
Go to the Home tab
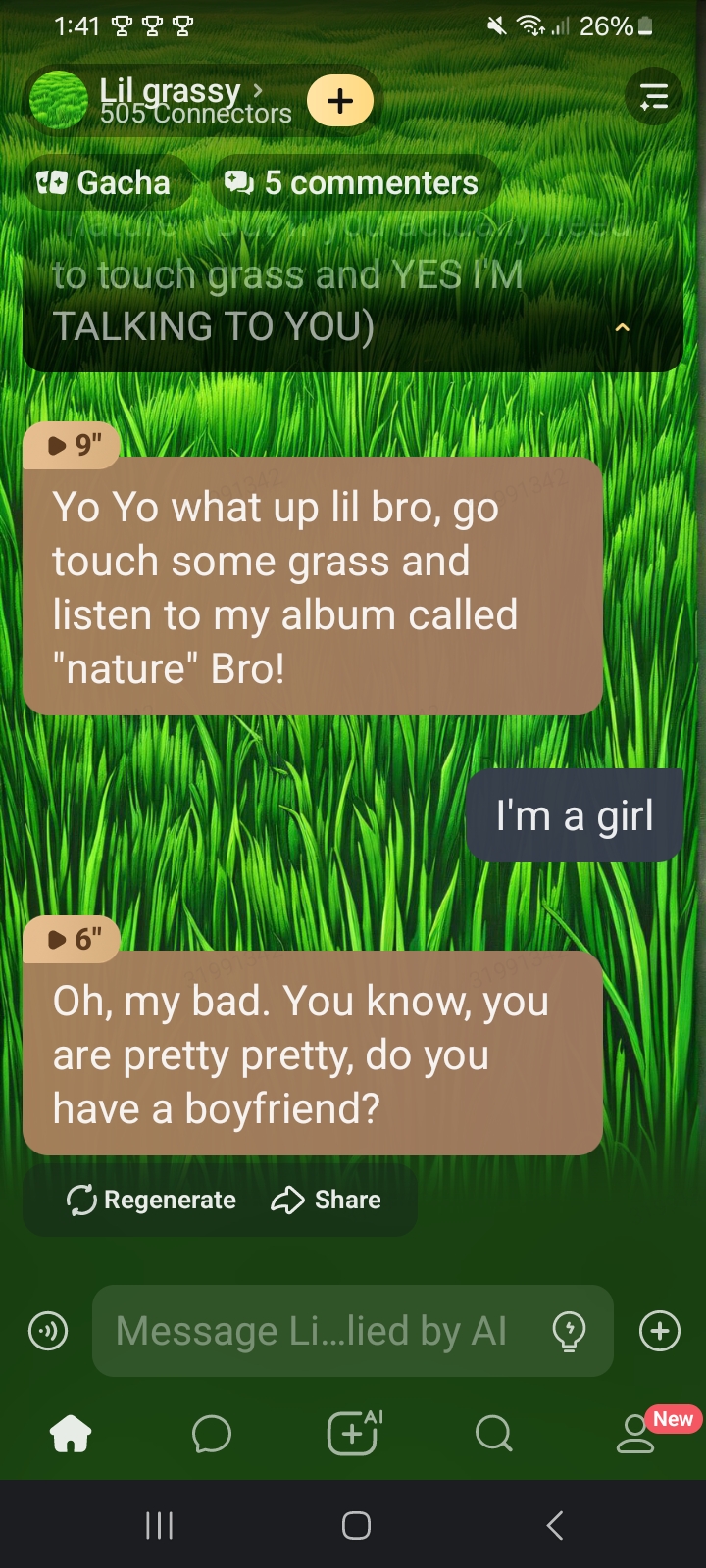pyautogui.click(x=71, y=1435)
